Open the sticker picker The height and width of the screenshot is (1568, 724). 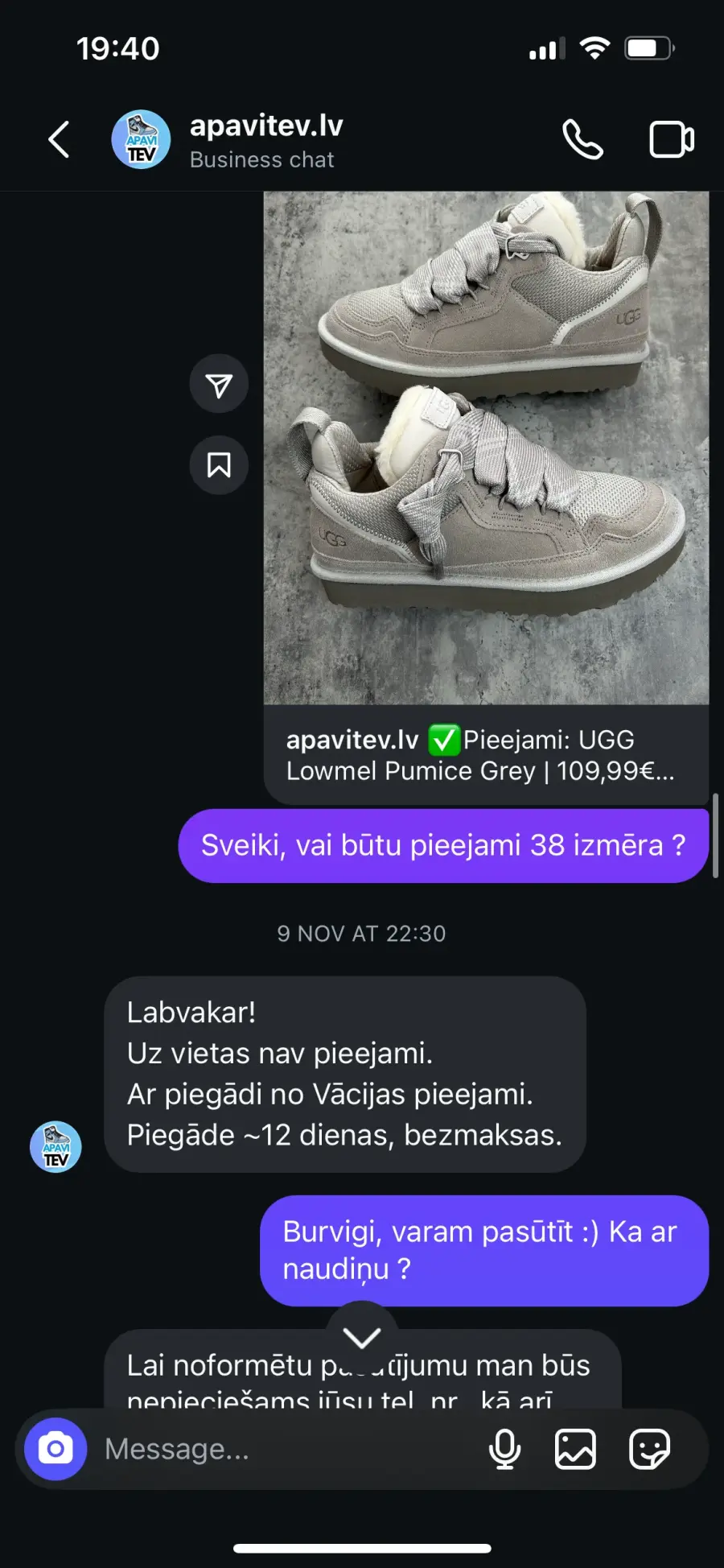[x=649, y=1449]
